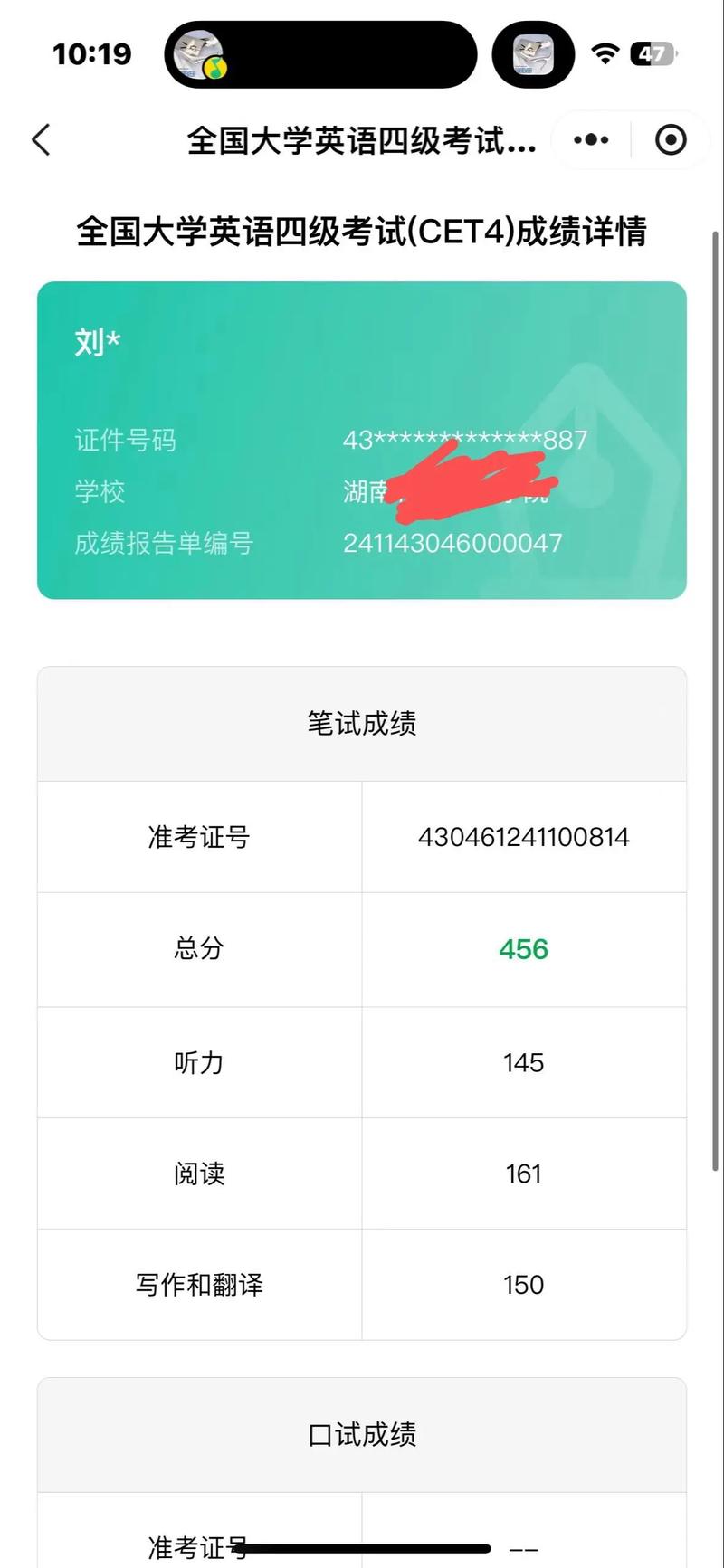The height and width of the screenshot is (1568, 724).
Task: Tap the back arrow chevron
Action: coord(40,140)
